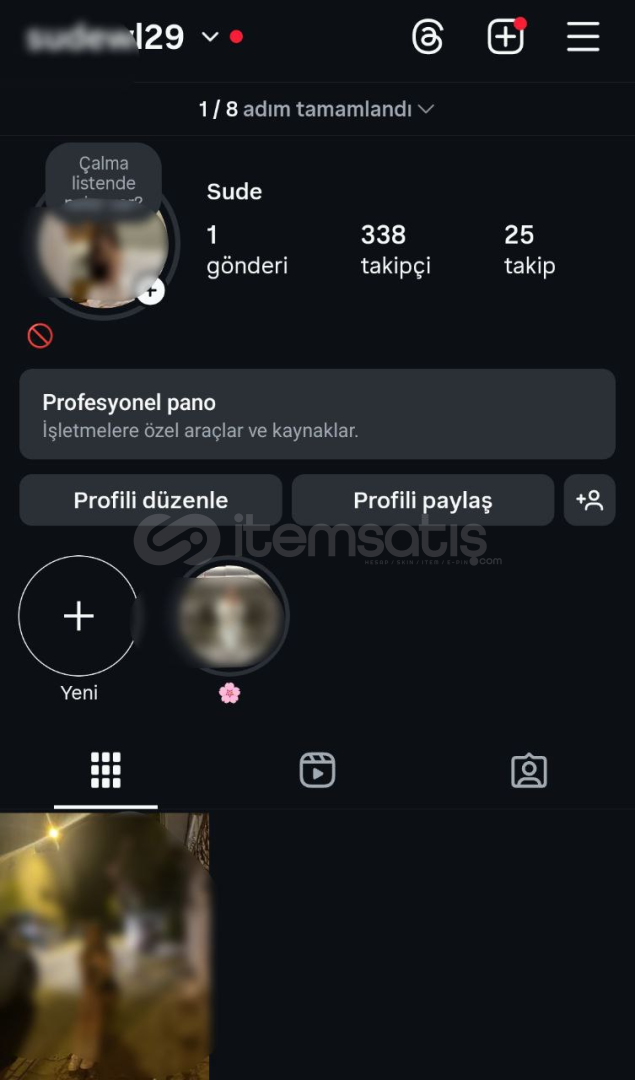The image size is (635, 1080).
Task: Switch to the tagged photos tab
Action: [528, 771]
